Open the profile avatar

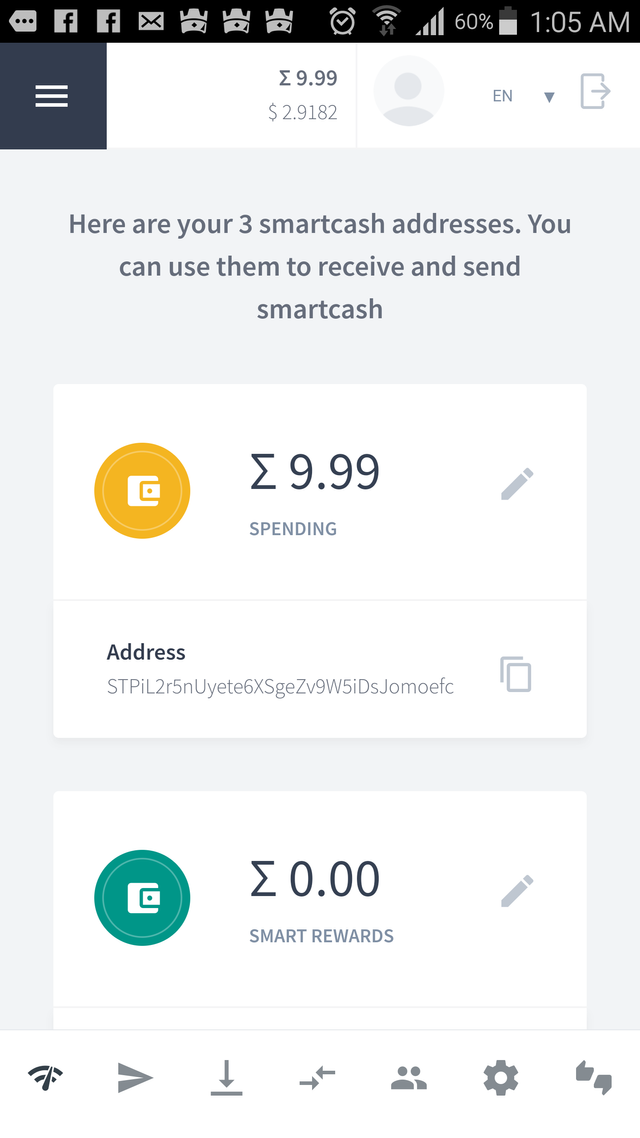(408, 92)
